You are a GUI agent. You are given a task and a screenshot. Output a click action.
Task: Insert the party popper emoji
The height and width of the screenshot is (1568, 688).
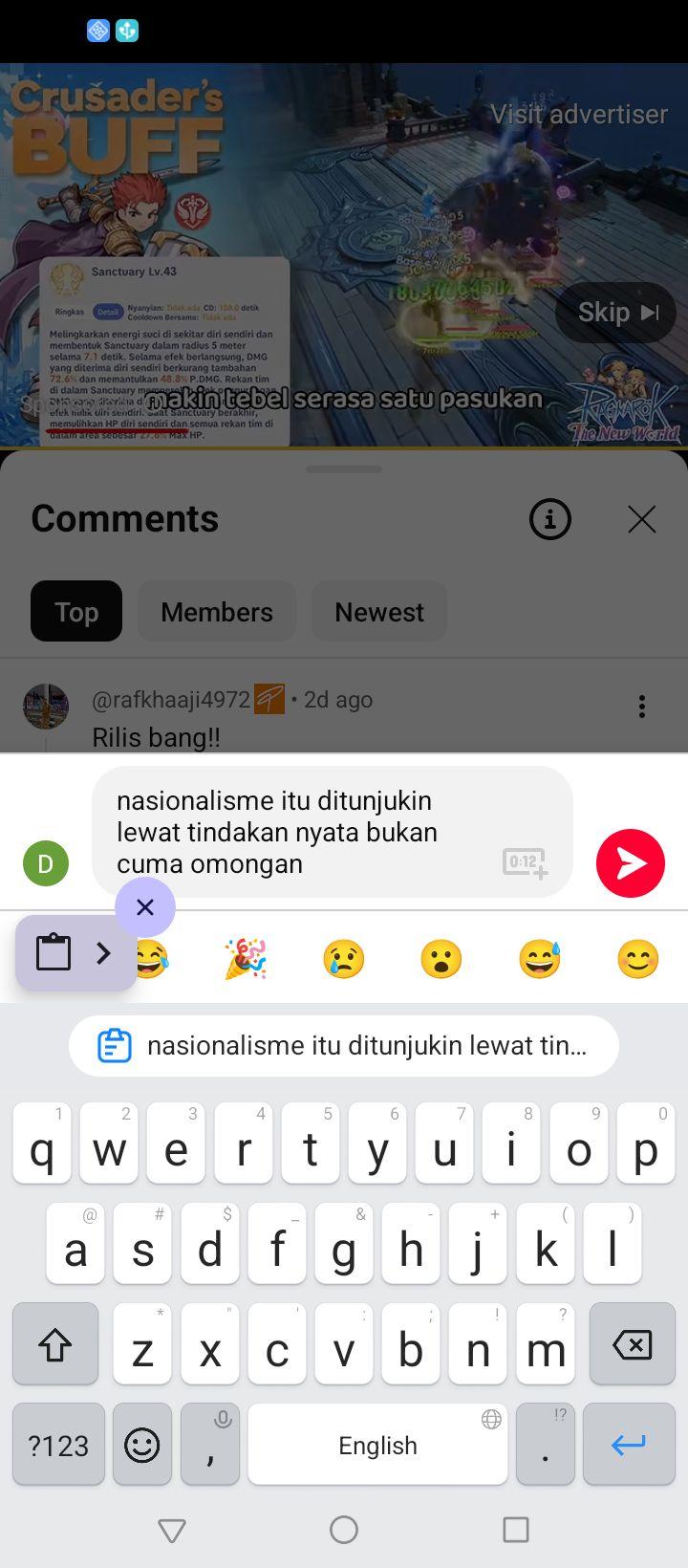[246, 959]
